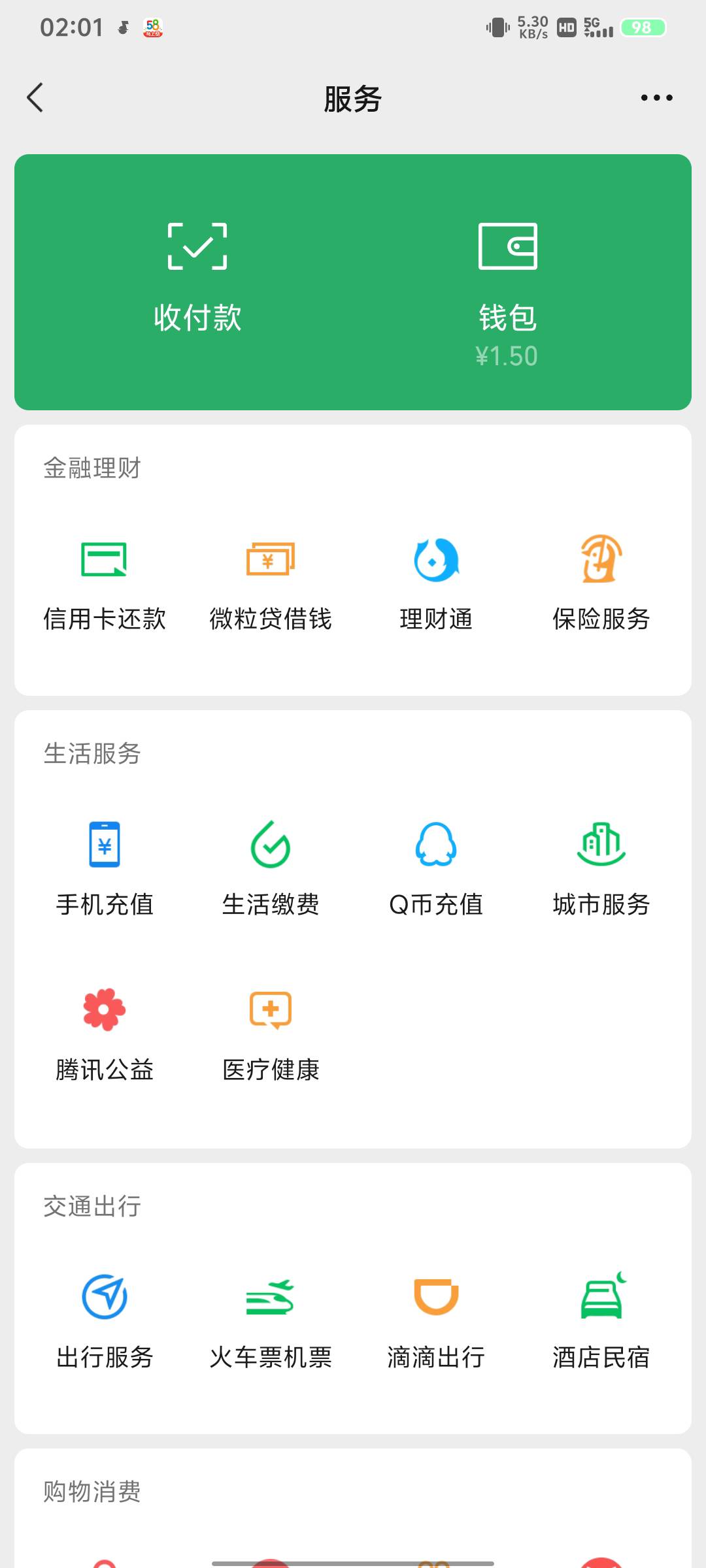
Task: Visit 腾讯公益
Action: tap(105, 1034)
